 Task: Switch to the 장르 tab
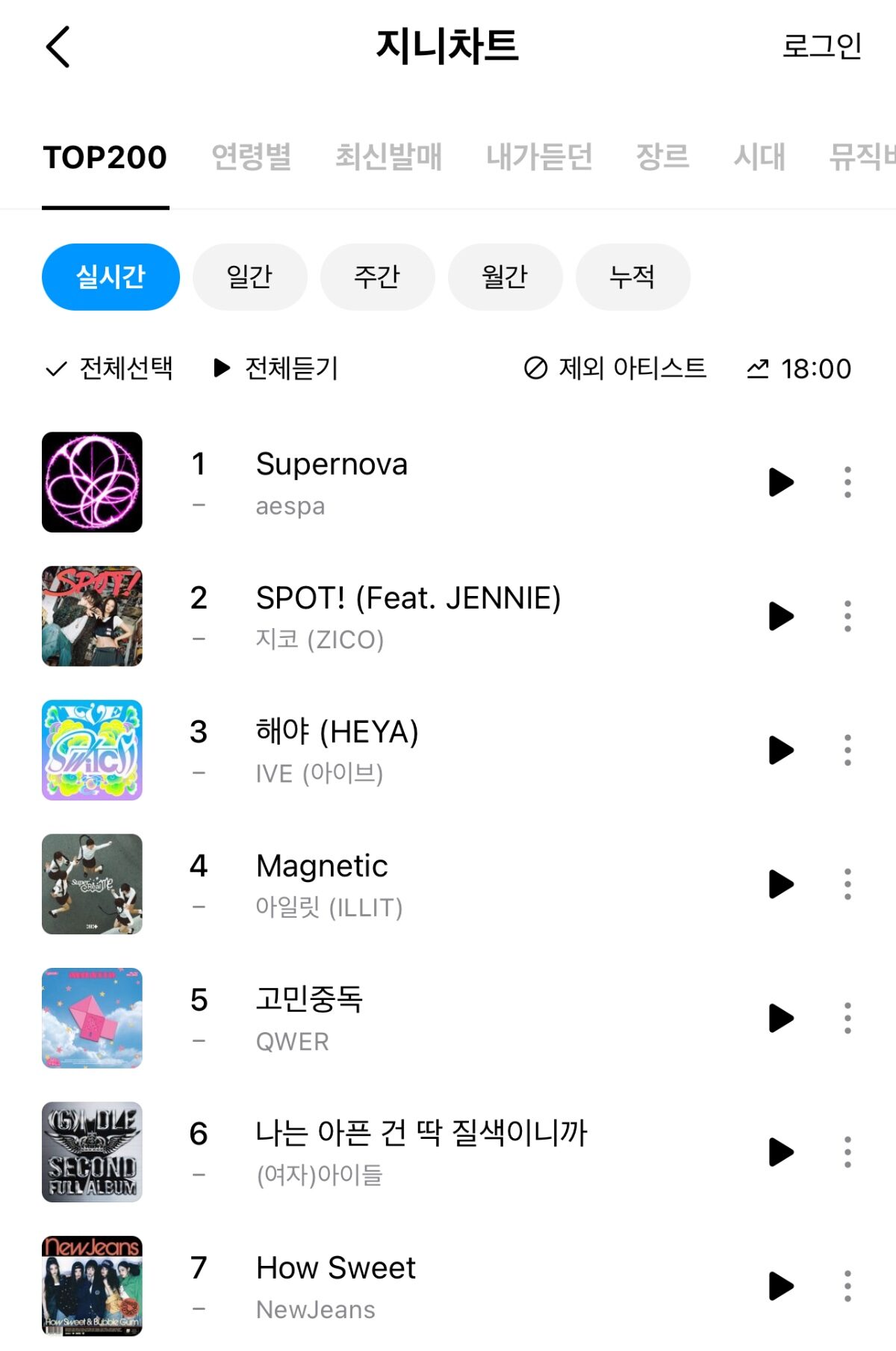[x=662, y=157]
